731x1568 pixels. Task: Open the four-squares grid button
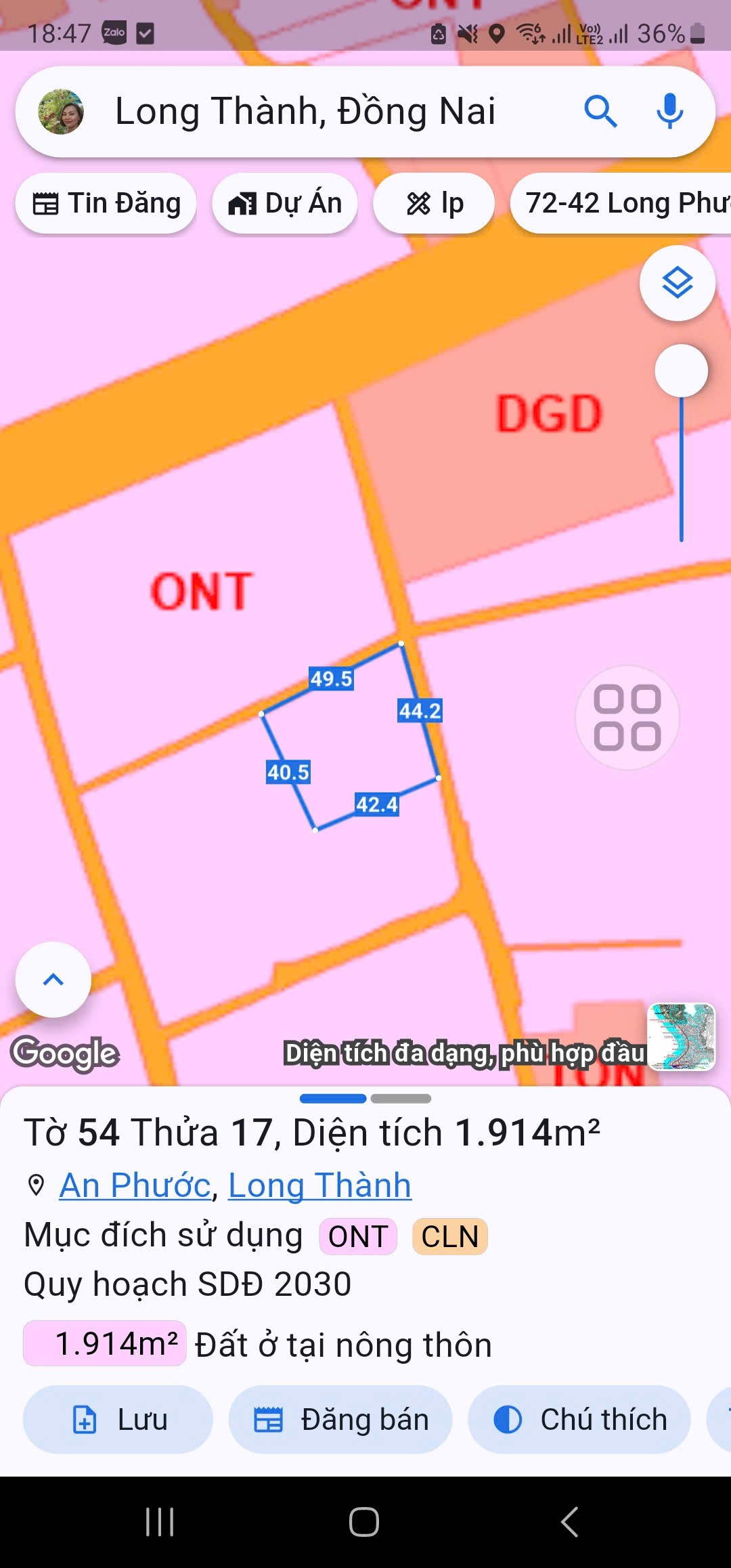[627, 718]
